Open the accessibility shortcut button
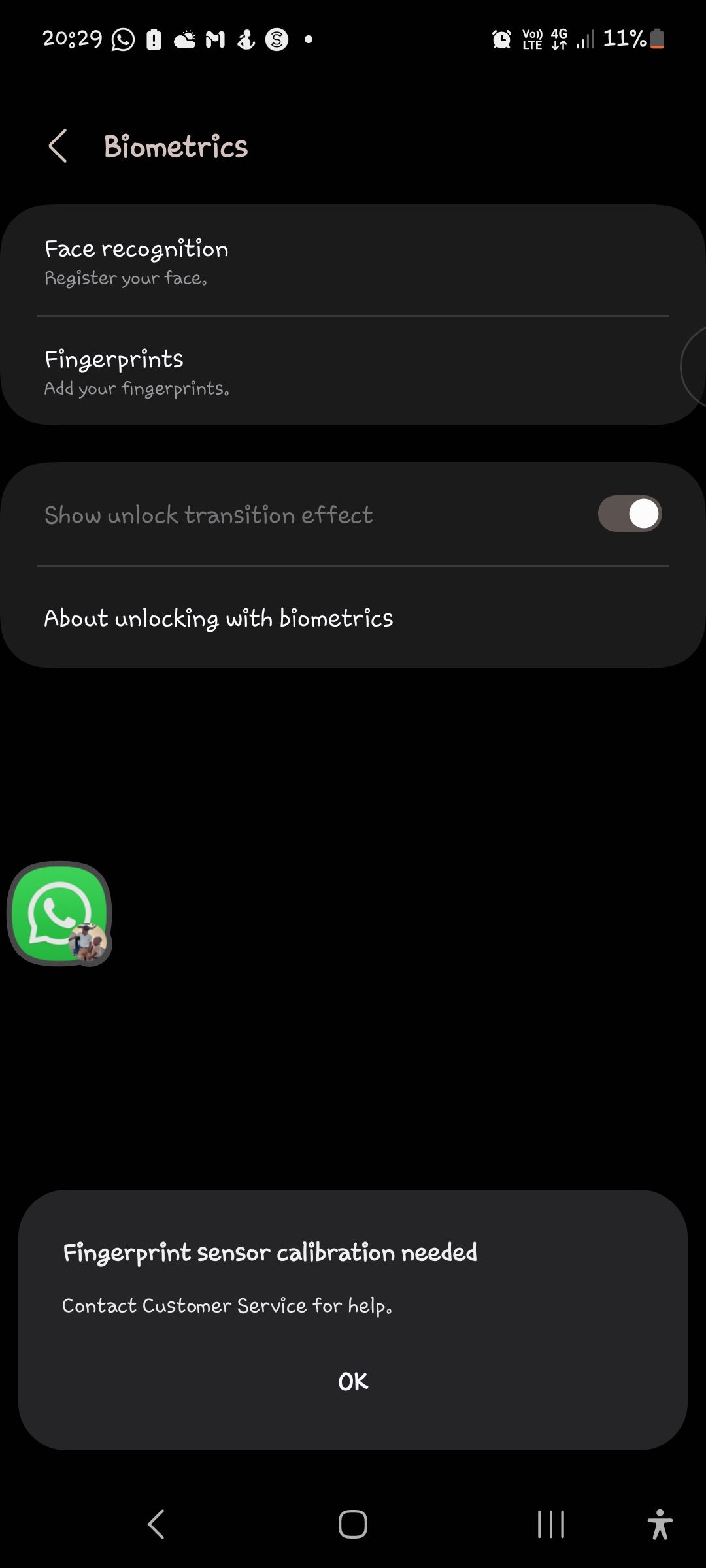This screenshot has height=1568, width=706. click(x=660, y=1524)
